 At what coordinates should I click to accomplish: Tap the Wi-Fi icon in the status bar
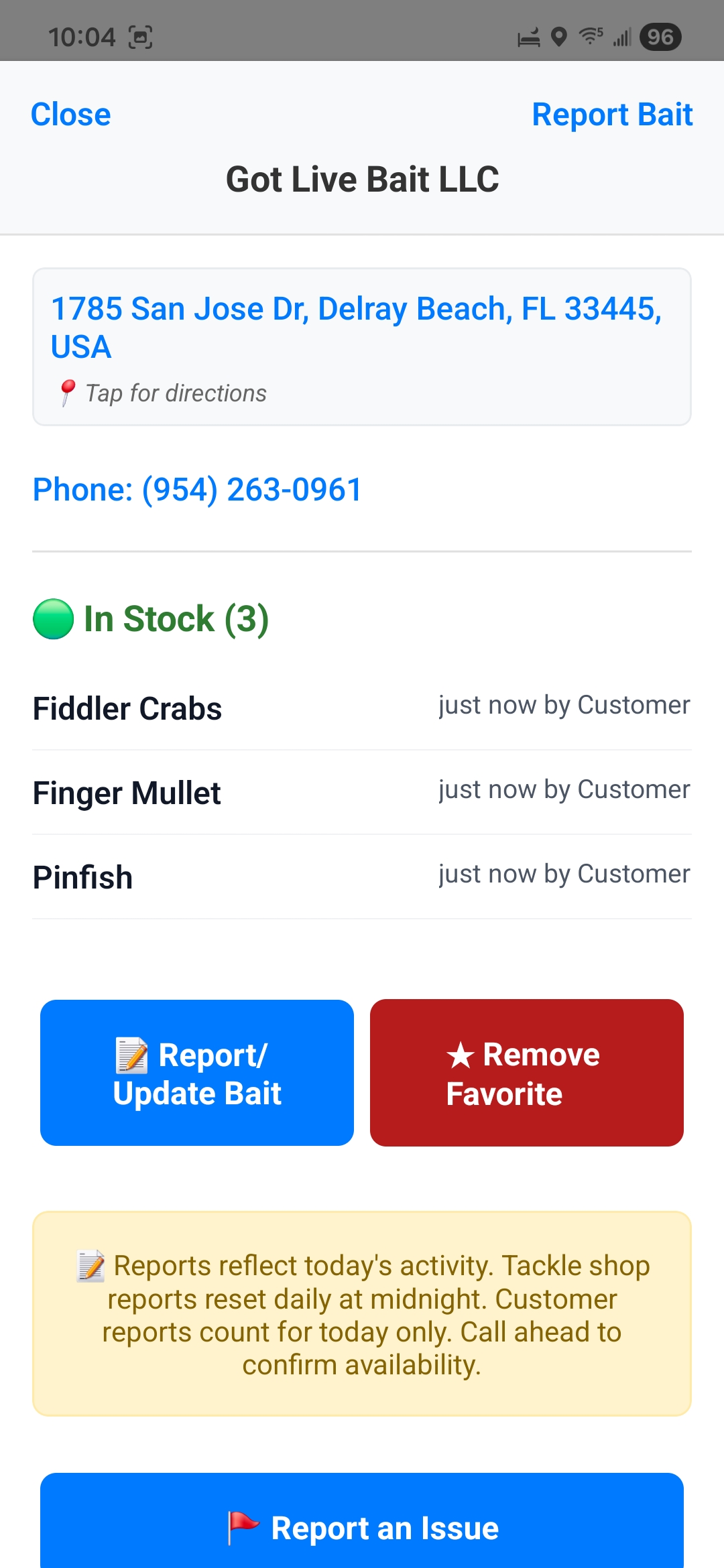590,37
